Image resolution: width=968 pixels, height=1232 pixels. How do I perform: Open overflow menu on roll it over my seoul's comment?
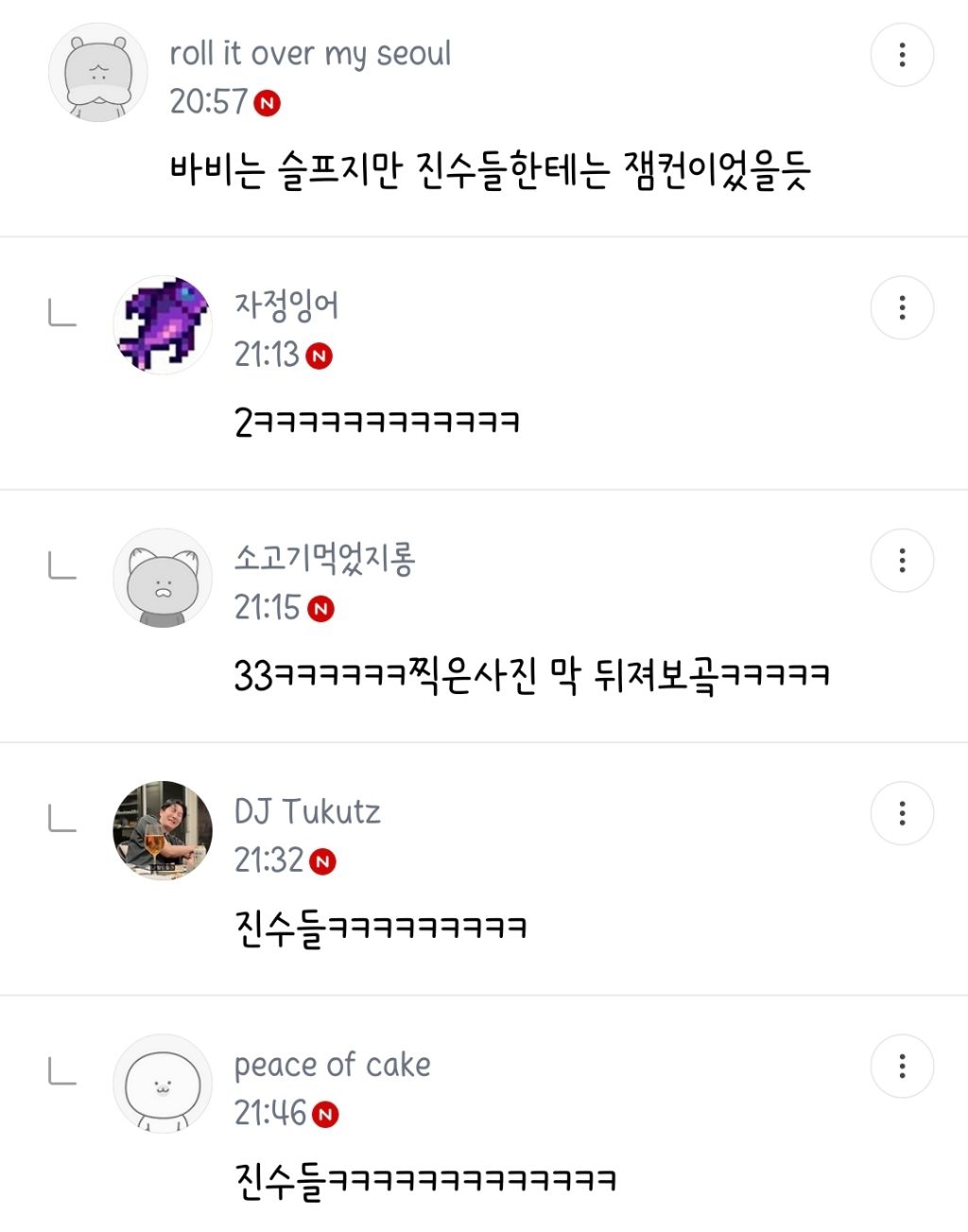coord(902,55)
